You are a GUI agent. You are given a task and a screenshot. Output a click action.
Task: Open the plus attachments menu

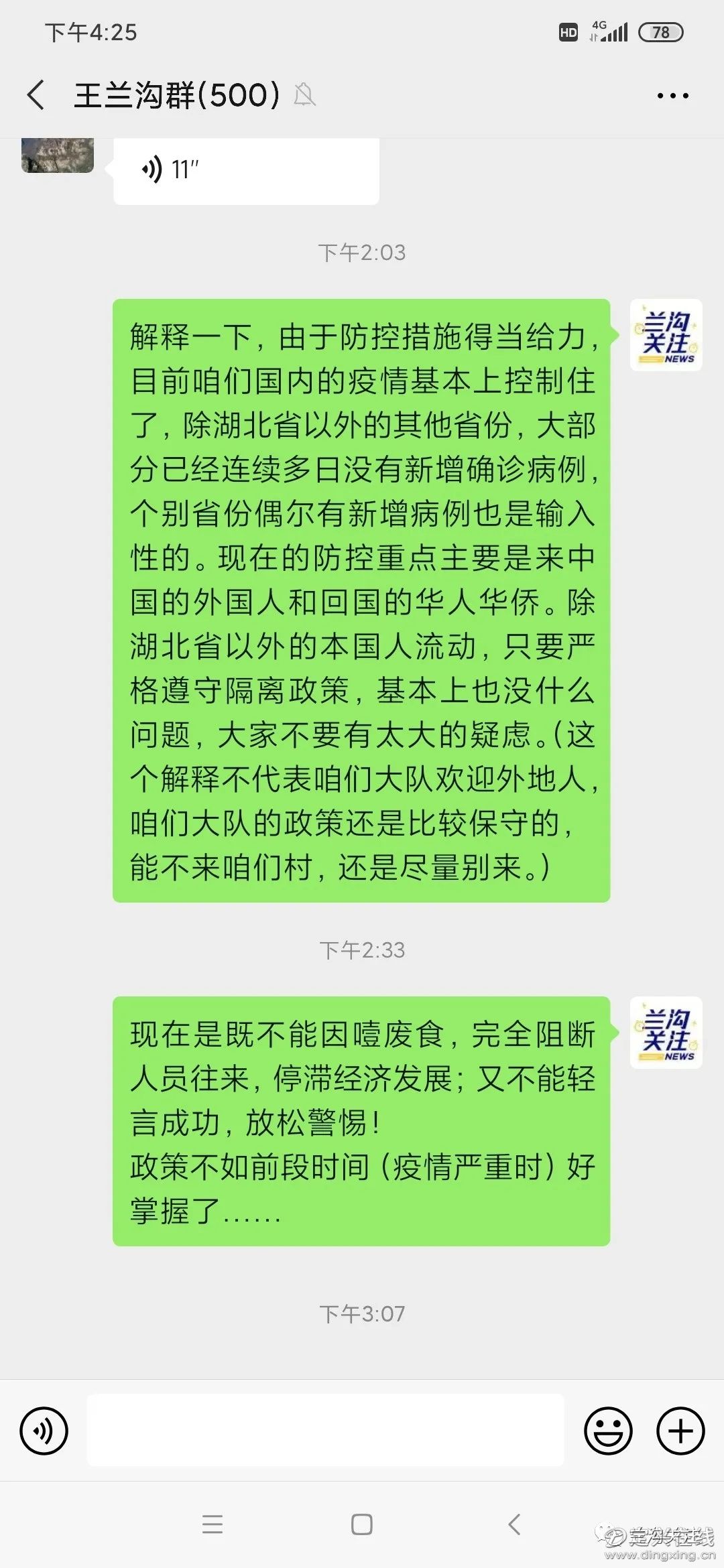tap(680, 1431)
